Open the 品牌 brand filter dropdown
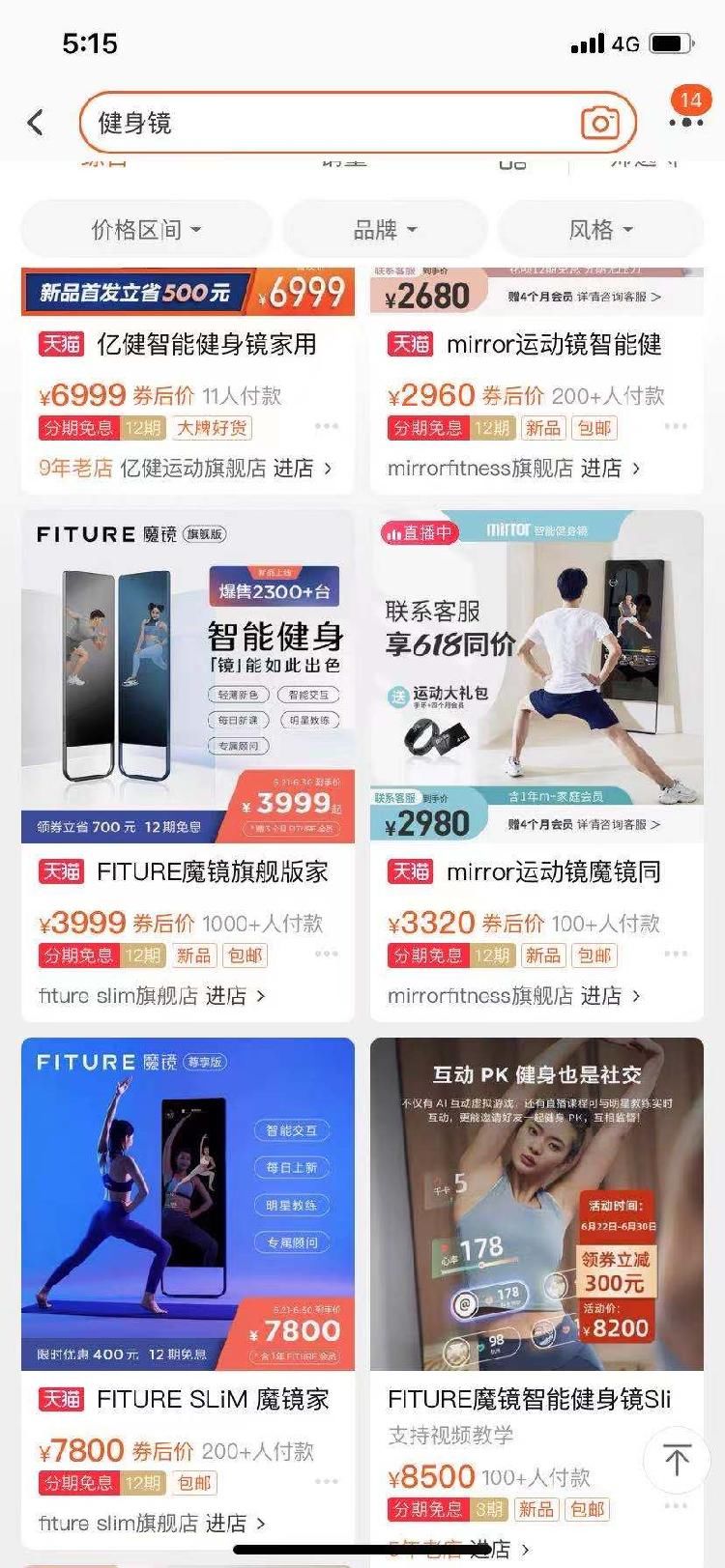Screen dimensions: 725x1568 click(384, 229)
